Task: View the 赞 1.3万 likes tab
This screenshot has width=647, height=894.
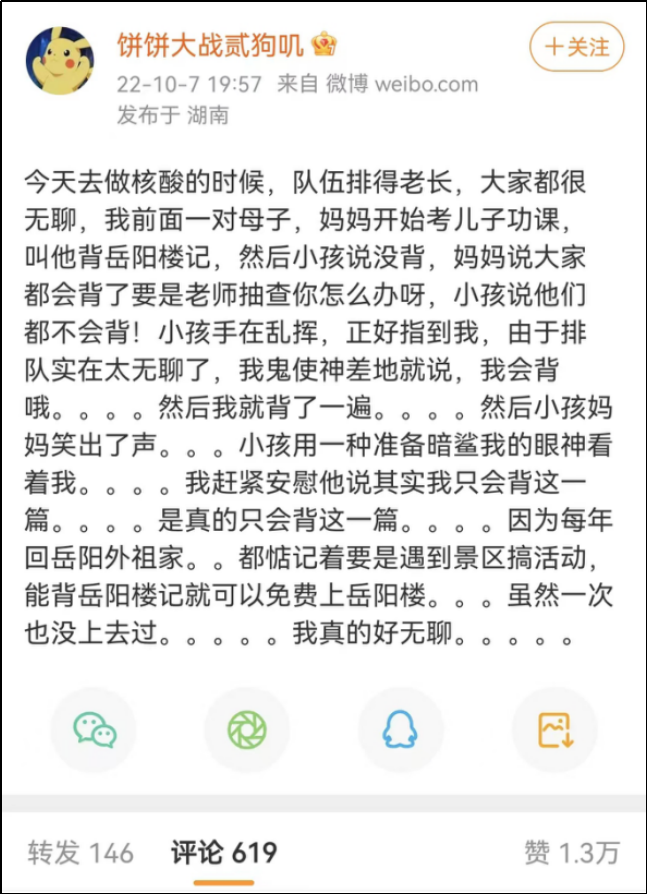Action: click(571, 853)
